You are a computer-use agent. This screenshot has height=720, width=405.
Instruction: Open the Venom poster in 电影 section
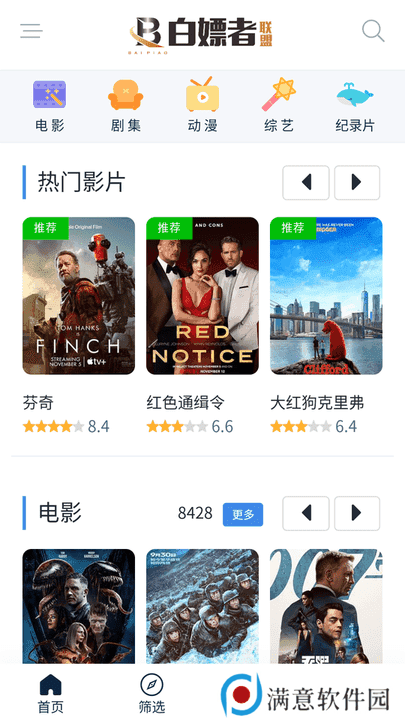79,606
